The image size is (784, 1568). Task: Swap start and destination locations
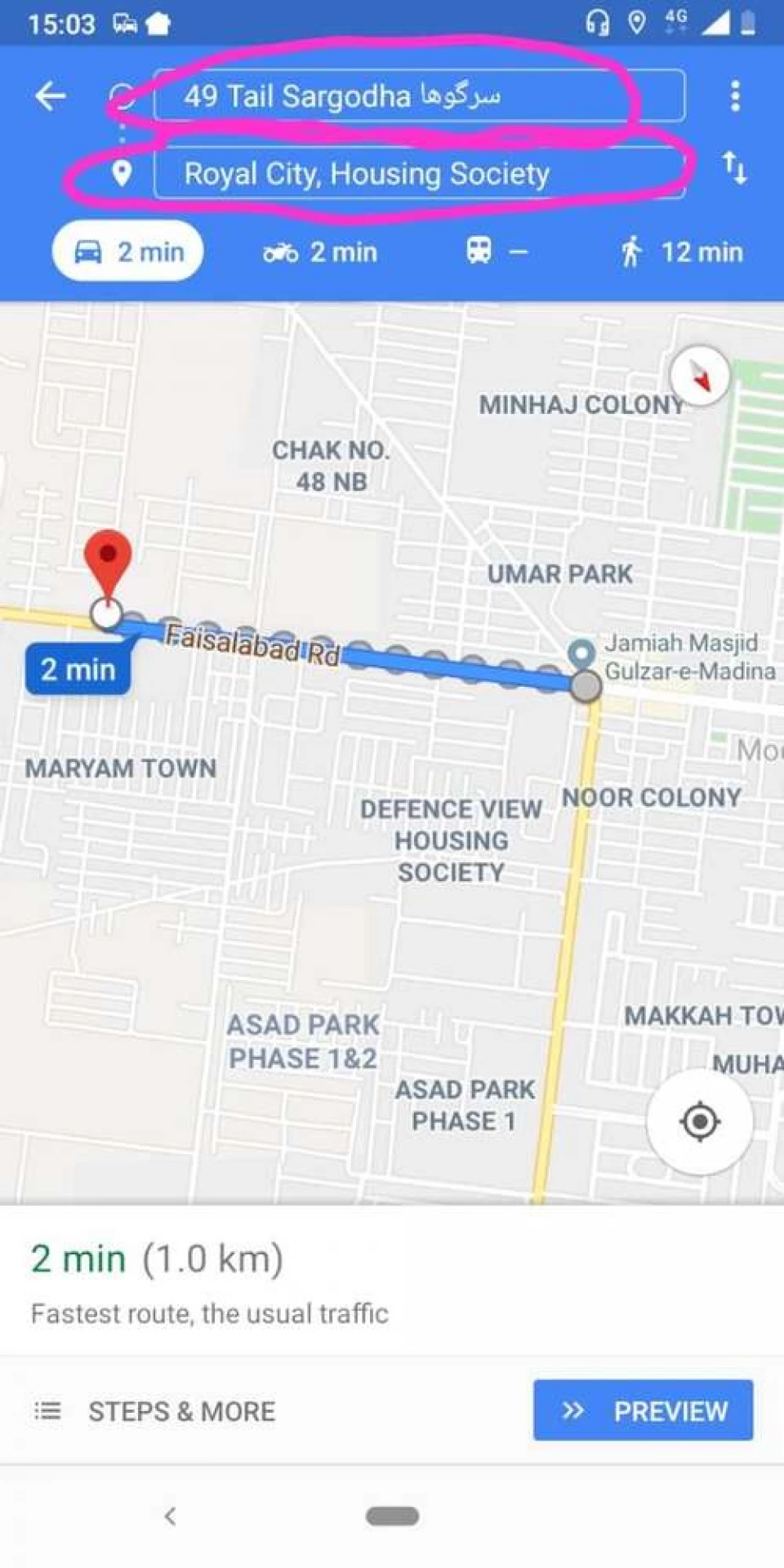coord(734,167)
